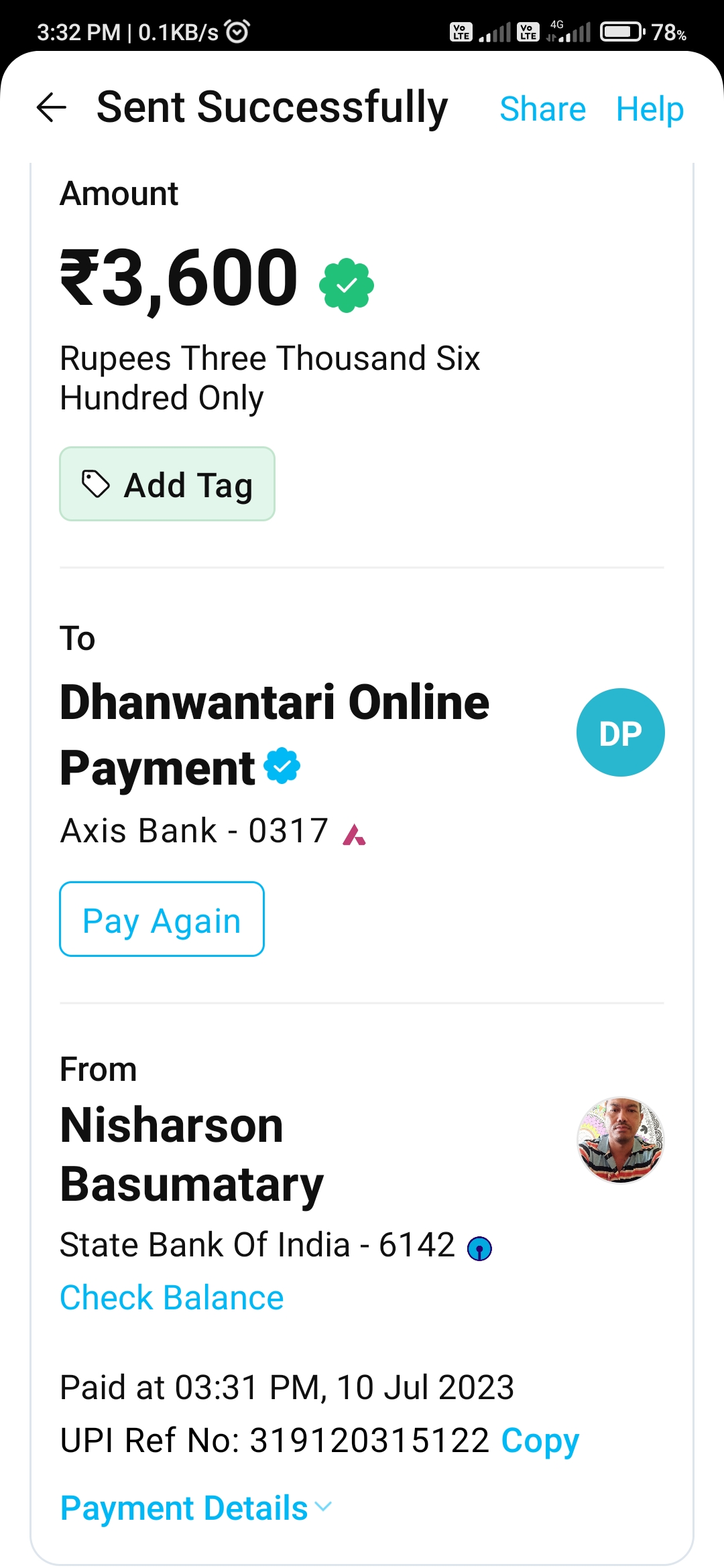Open Help for this transaction
724x1568 pixels.
tap(650, 109)
